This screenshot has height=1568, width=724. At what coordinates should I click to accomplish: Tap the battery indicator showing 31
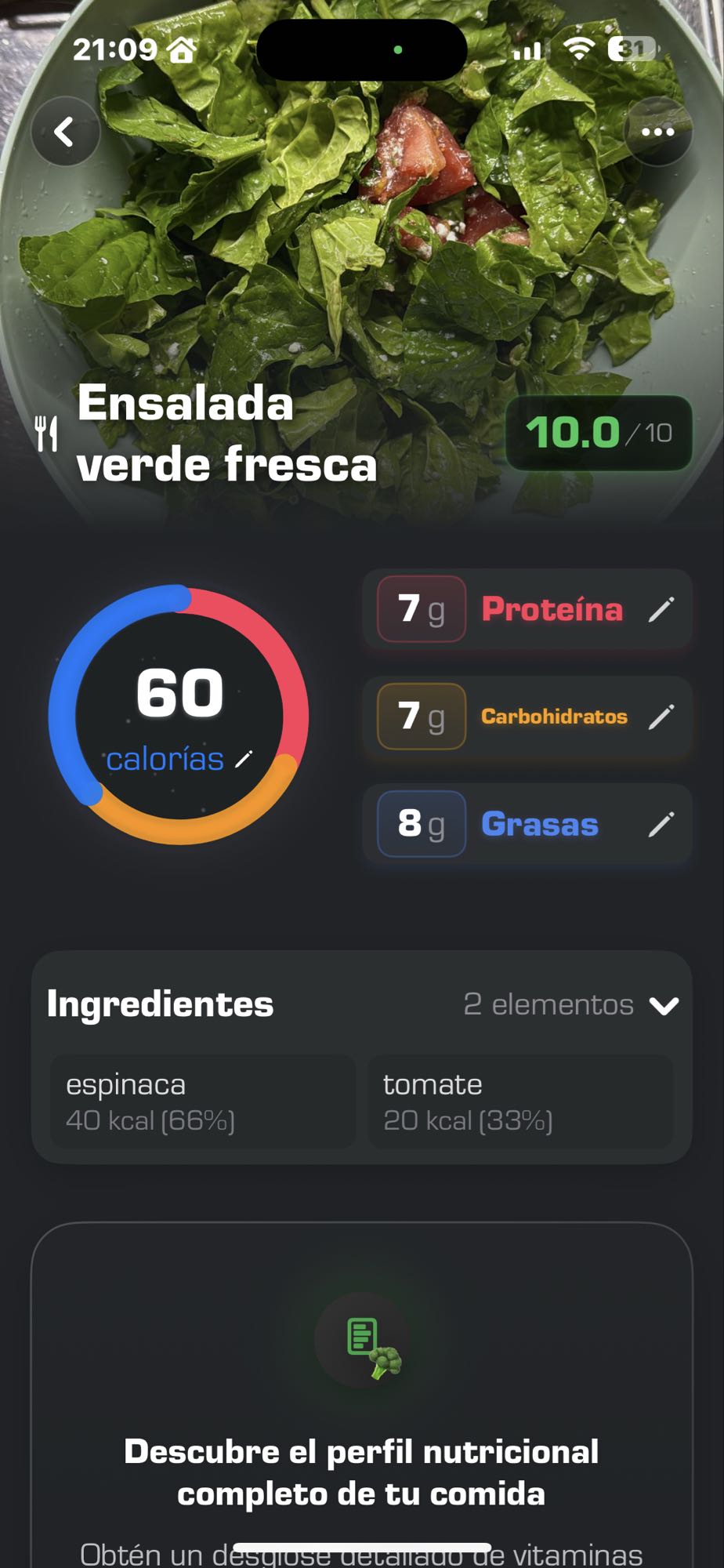(x=632, y=47)
